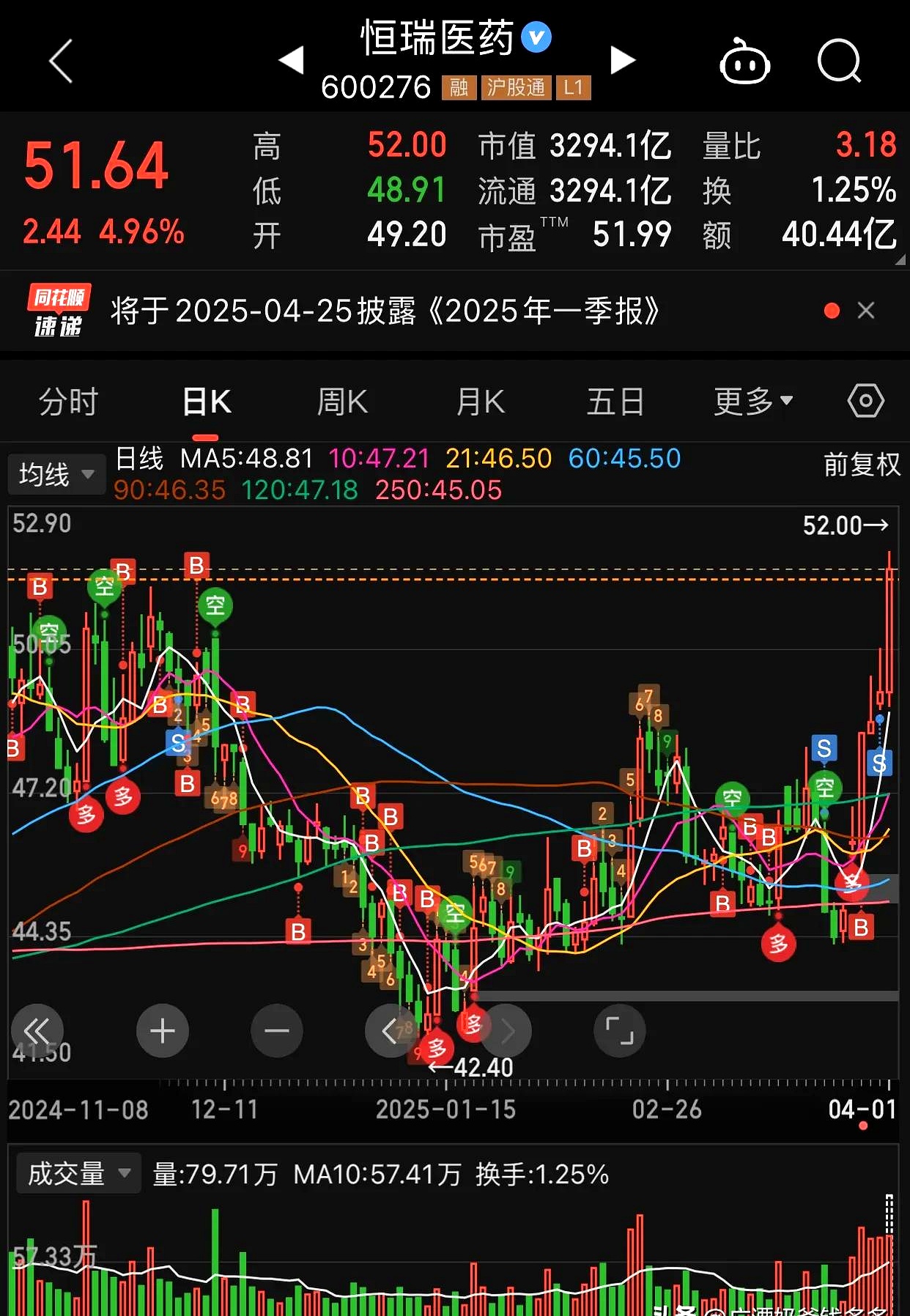Open the 成交量 sub-indicator dropdown
This screenshot has width=910, height=1316.
pyautogui.click(x=78, y=1174)
